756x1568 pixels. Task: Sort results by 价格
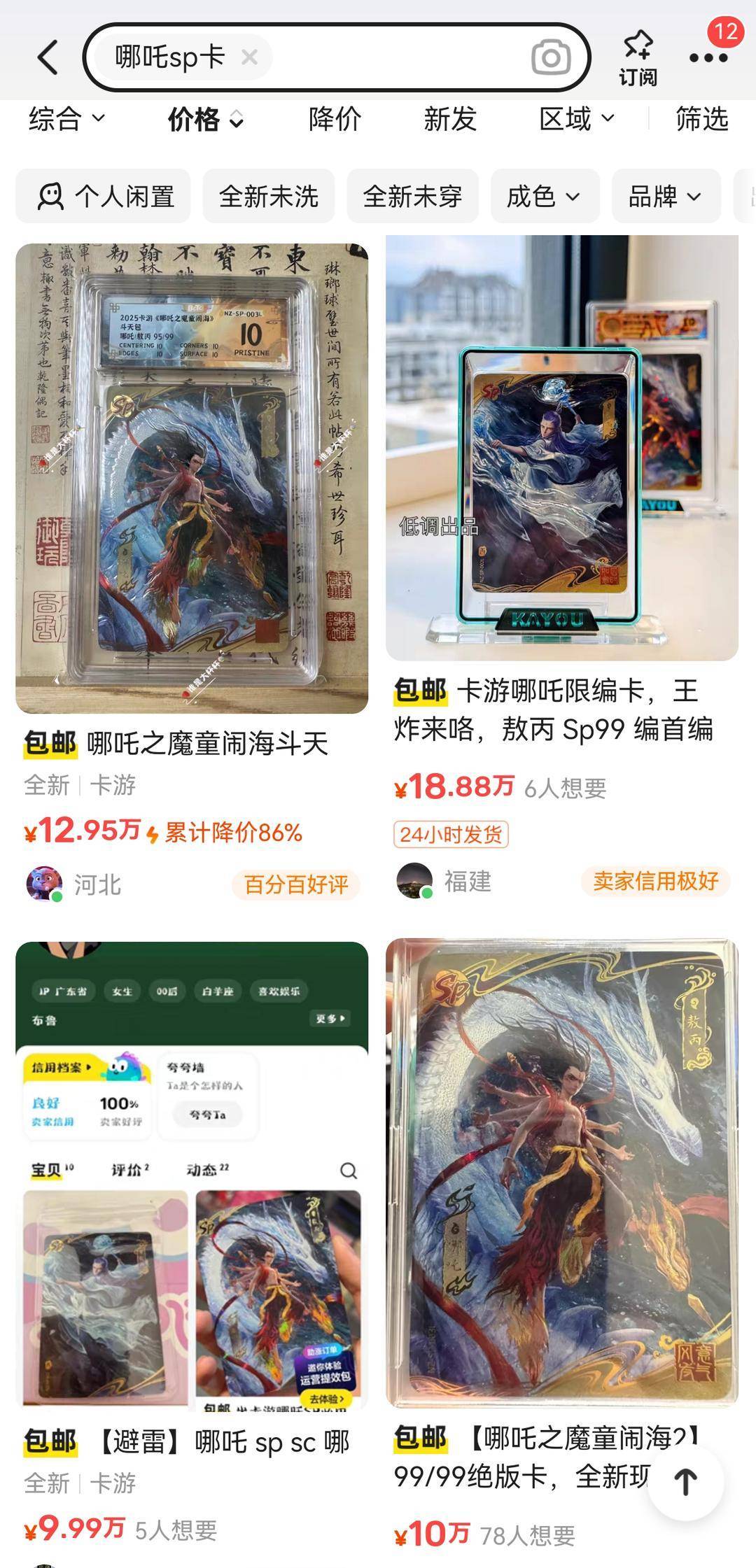[205, 120]
